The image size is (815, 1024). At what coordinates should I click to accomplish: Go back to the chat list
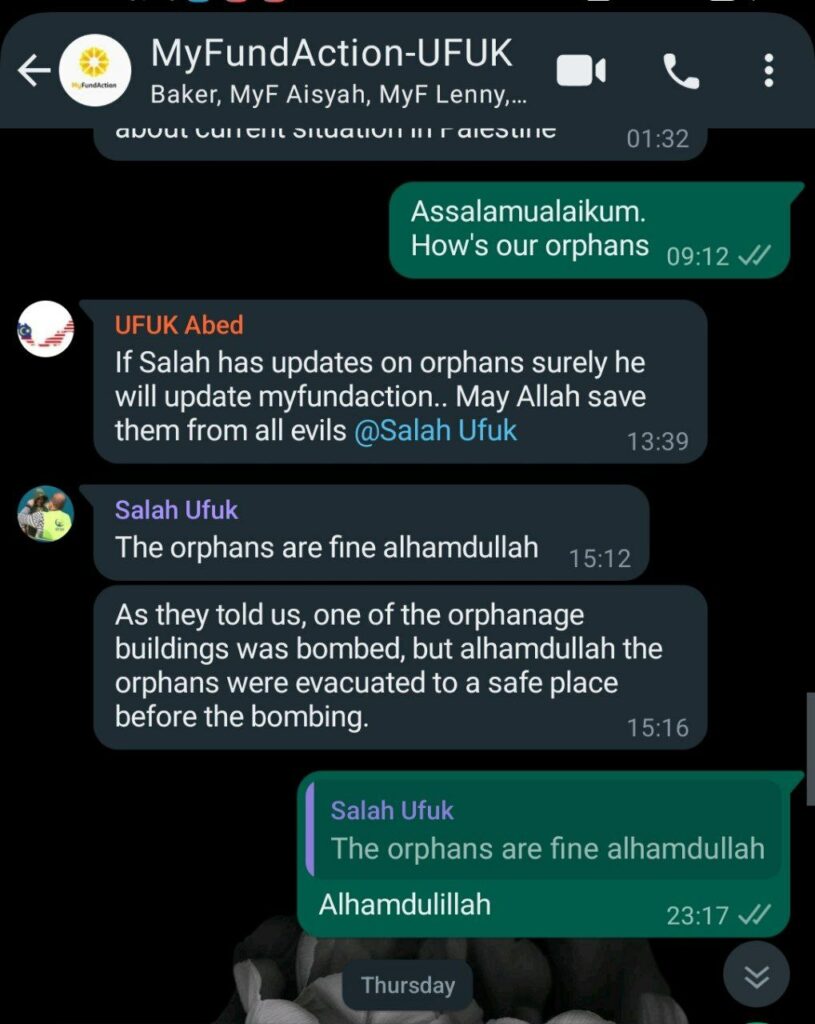coord(33,70)
